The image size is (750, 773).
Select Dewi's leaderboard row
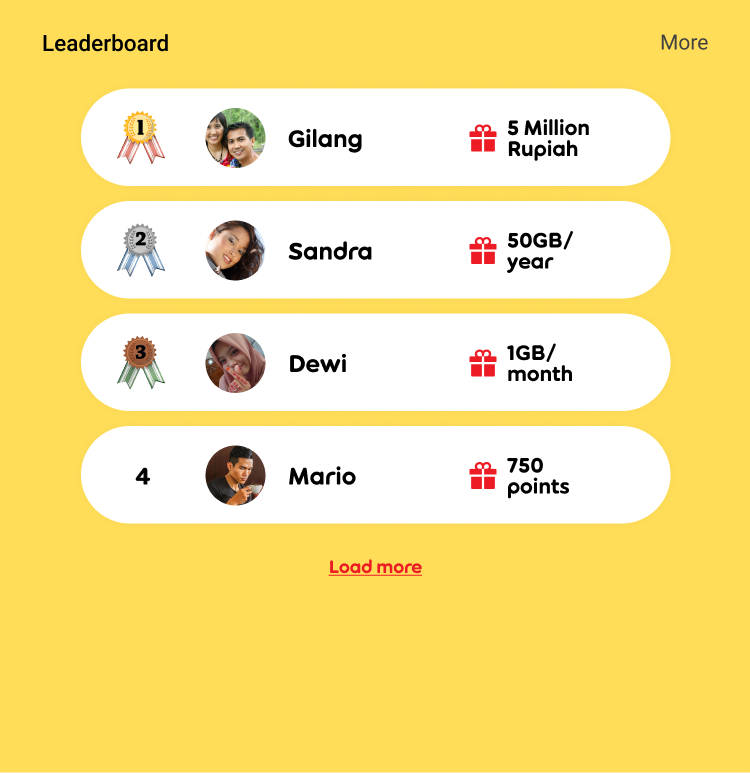(x=375, y=363)
